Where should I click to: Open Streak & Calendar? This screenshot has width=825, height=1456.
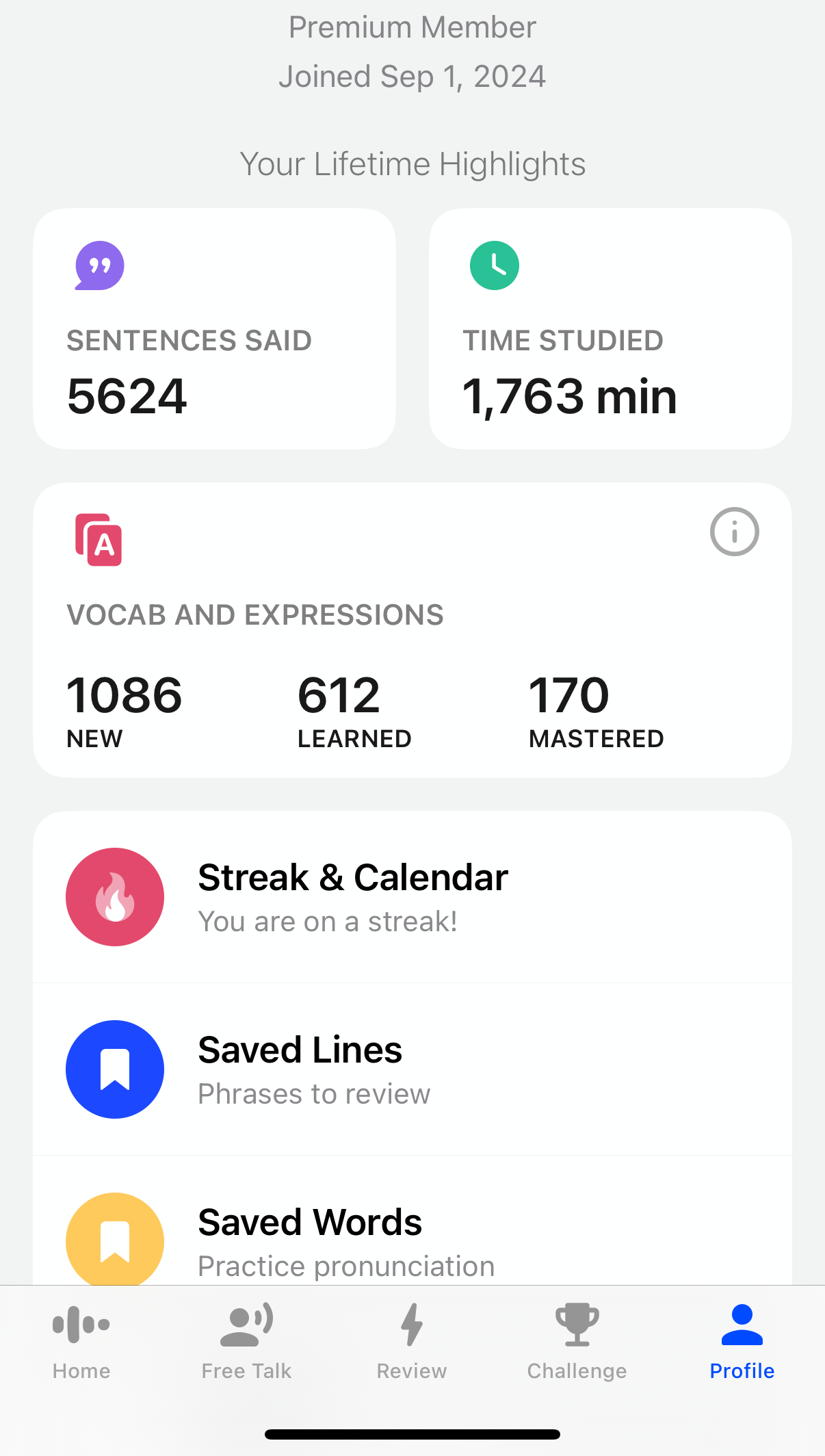pyautogui.click(x=413, y=897)
